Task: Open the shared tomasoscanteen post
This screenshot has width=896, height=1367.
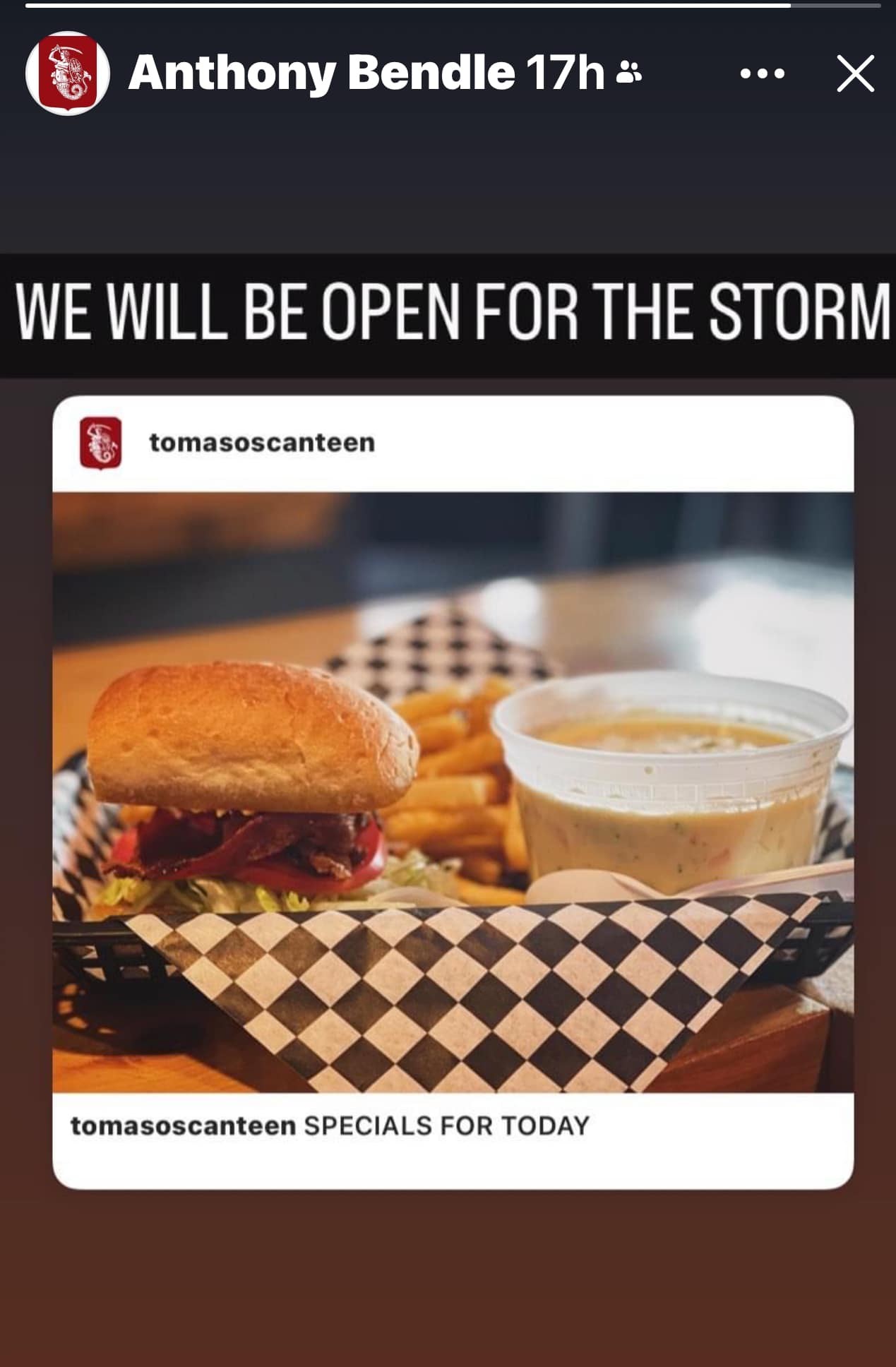Action: click(453, 791)
